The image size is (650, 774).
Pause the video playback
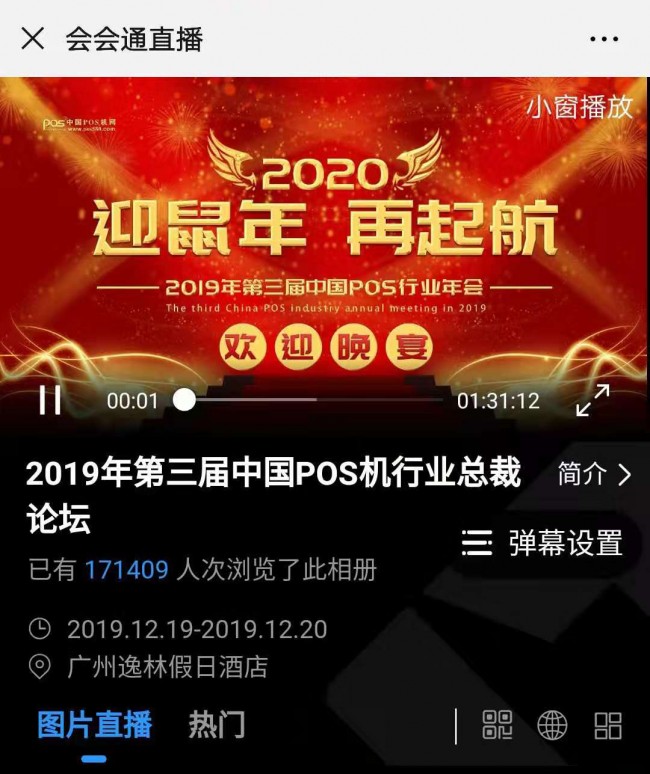pos(49,400)
